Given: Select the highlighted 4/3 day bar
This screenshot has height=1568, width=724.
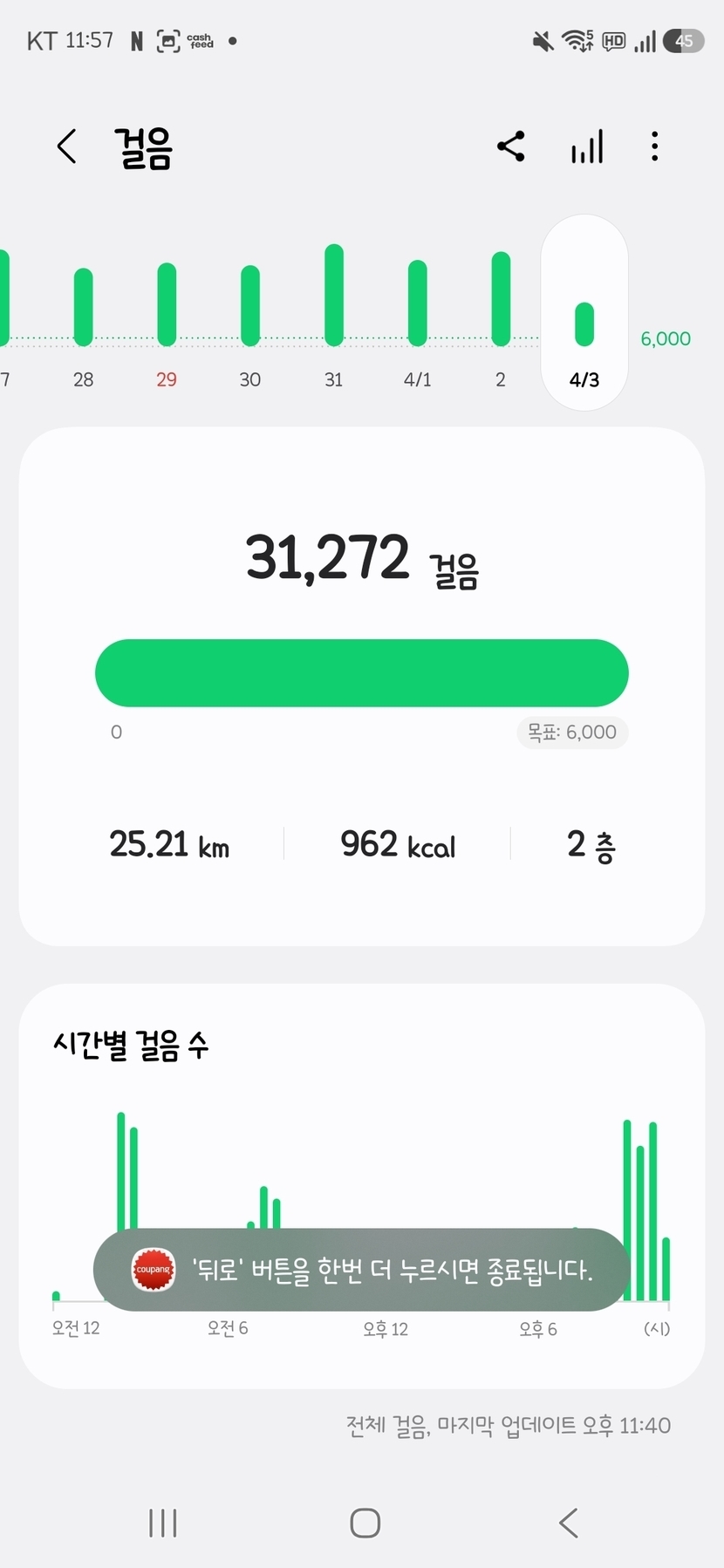Looking at the screenshot, I should click(584, 324).
